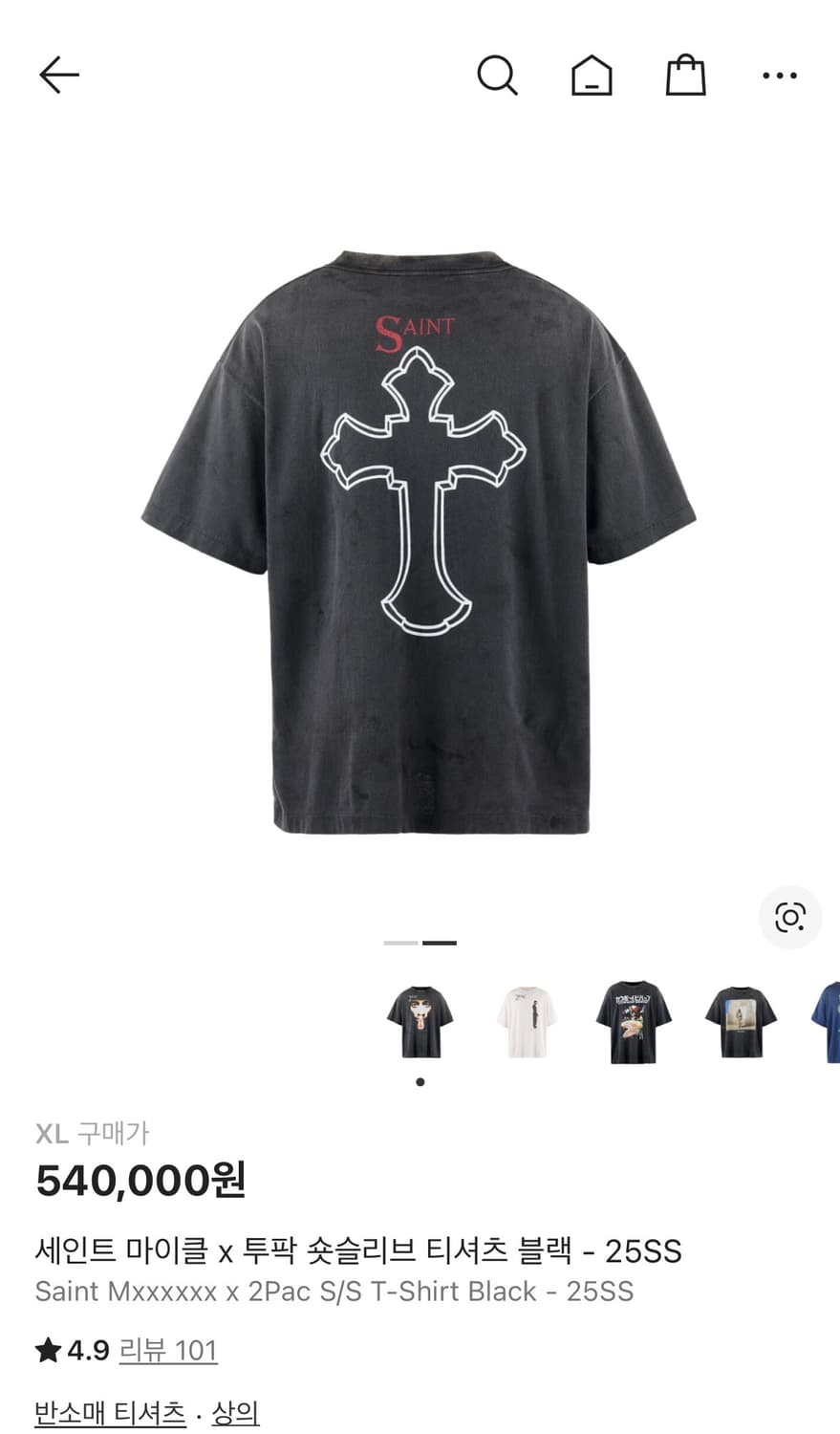
Task: Select the black tee with face print
Action: [x=420, y=1021]
